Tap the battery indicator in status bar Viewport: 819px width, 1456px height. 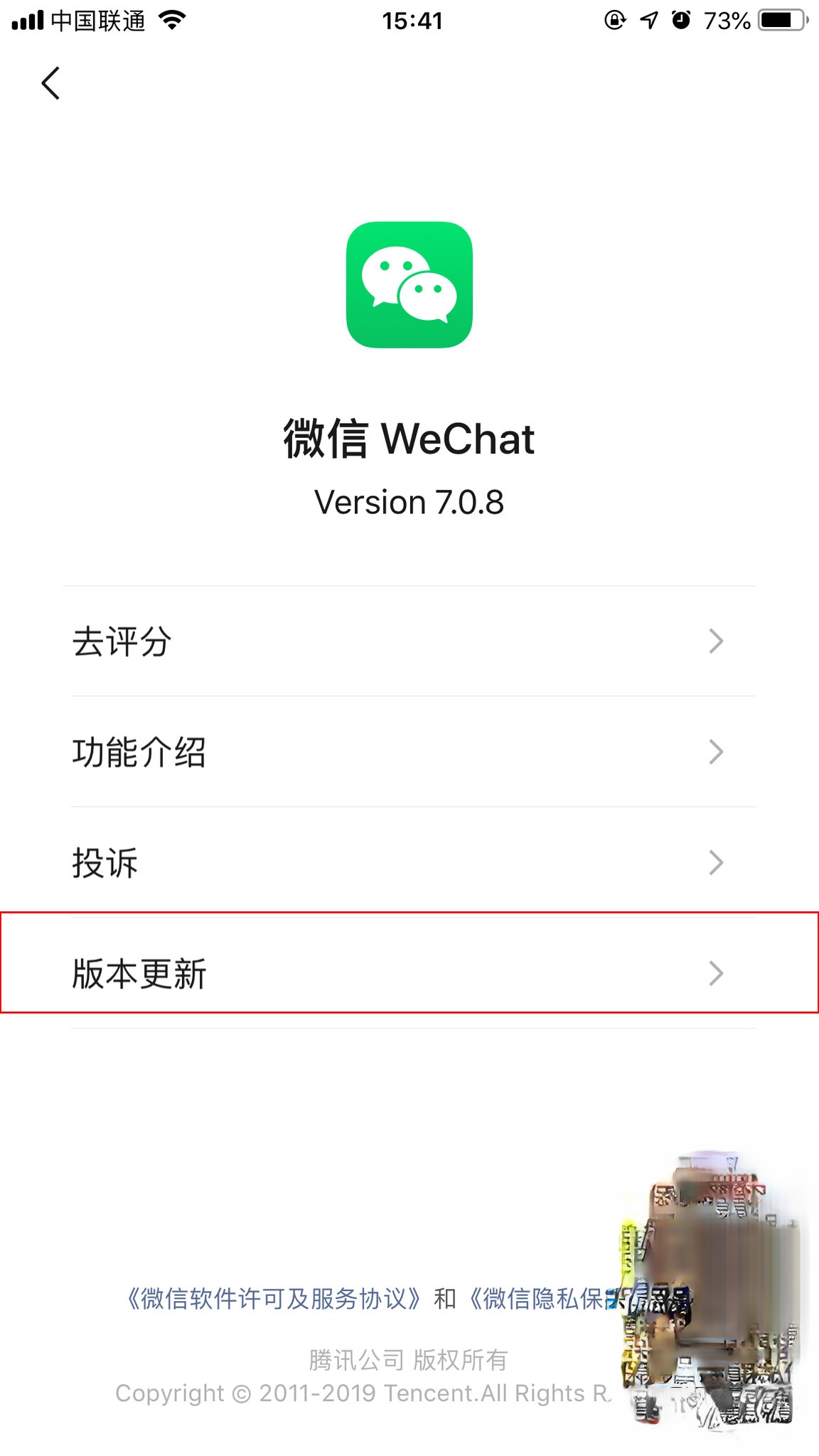(x=777, y=20)
